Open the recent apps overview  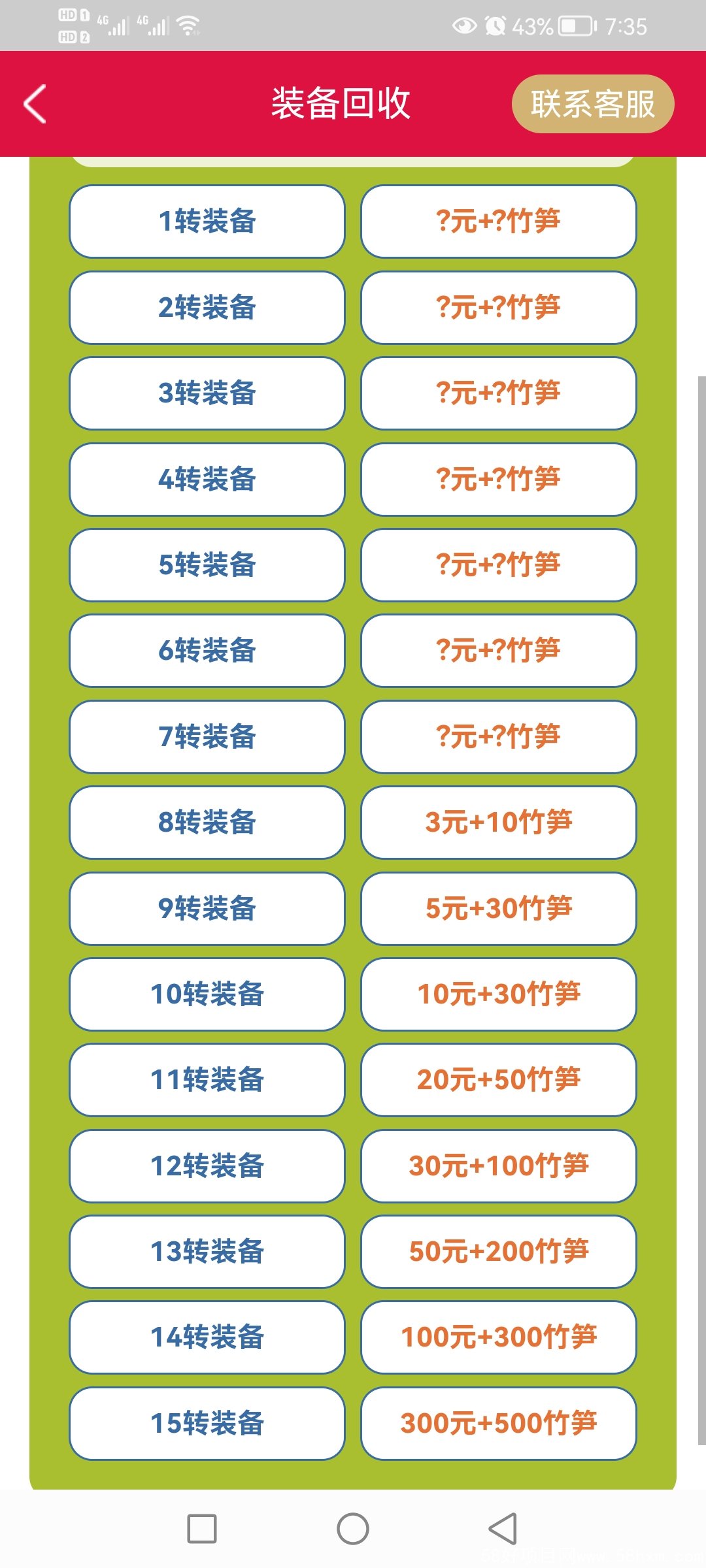click(x=202, y=1529)
